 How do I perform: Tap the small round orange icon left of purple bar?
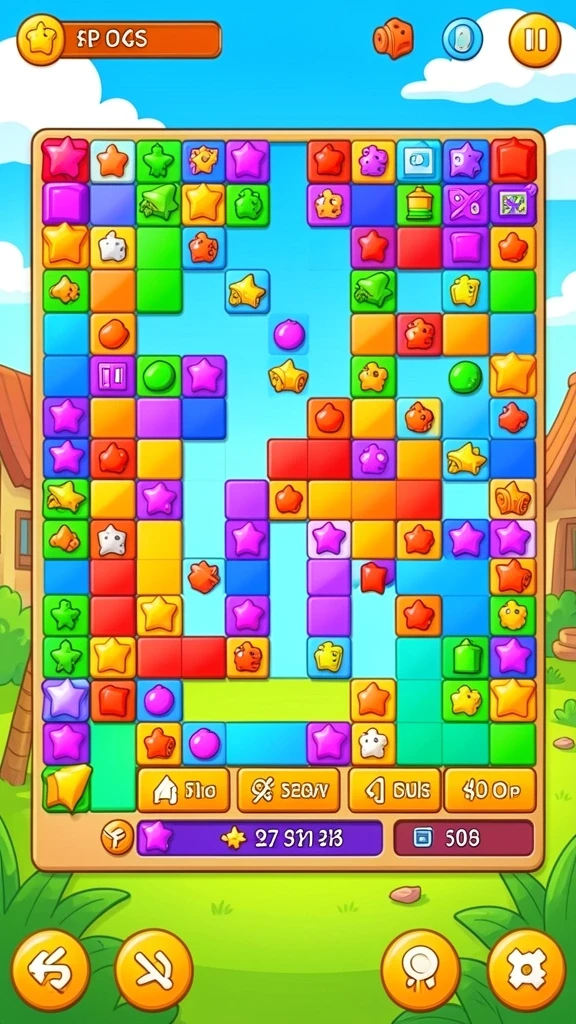118,838
